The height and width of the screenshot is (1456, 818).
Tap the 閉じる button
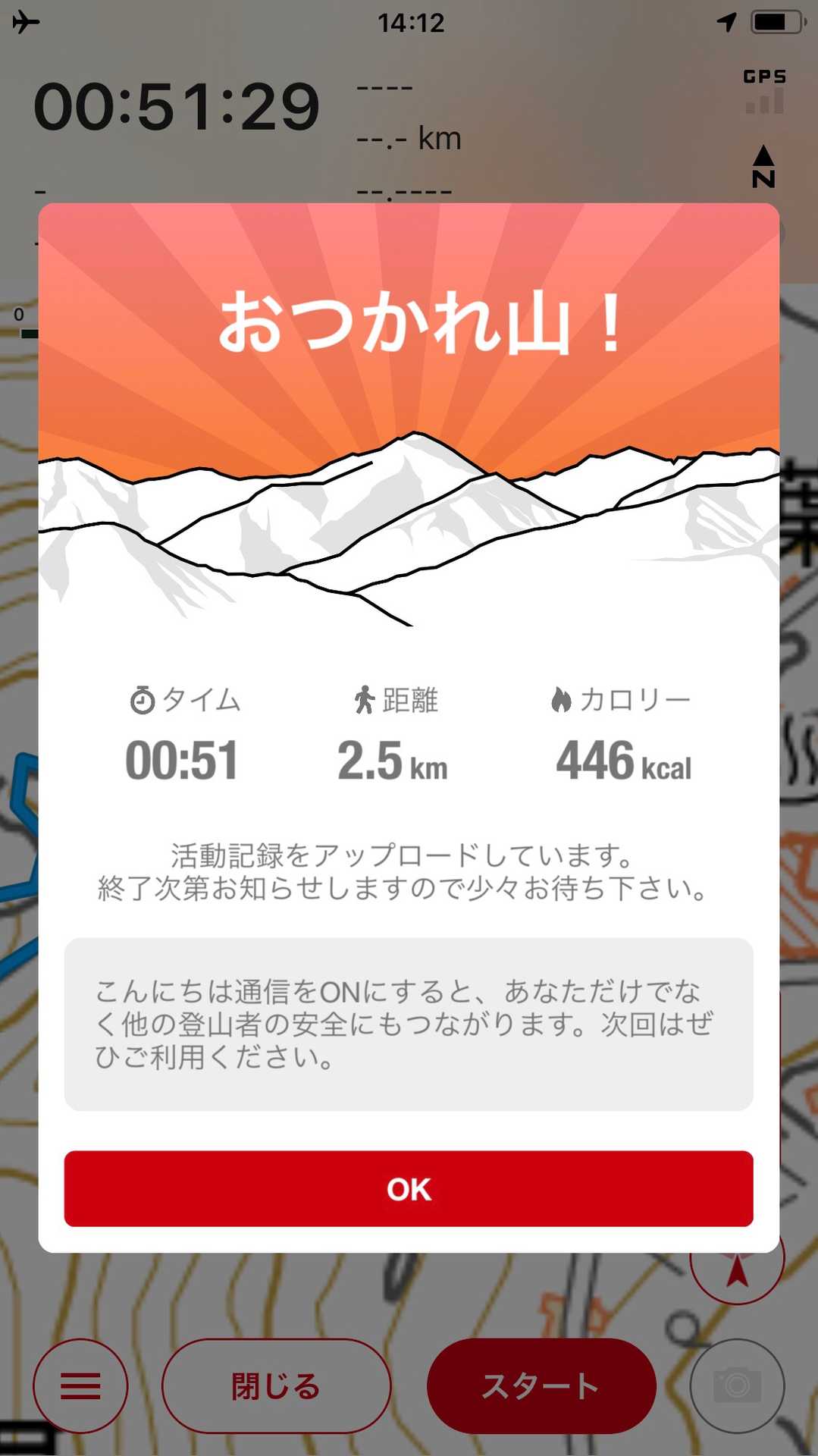point(276,1385)
